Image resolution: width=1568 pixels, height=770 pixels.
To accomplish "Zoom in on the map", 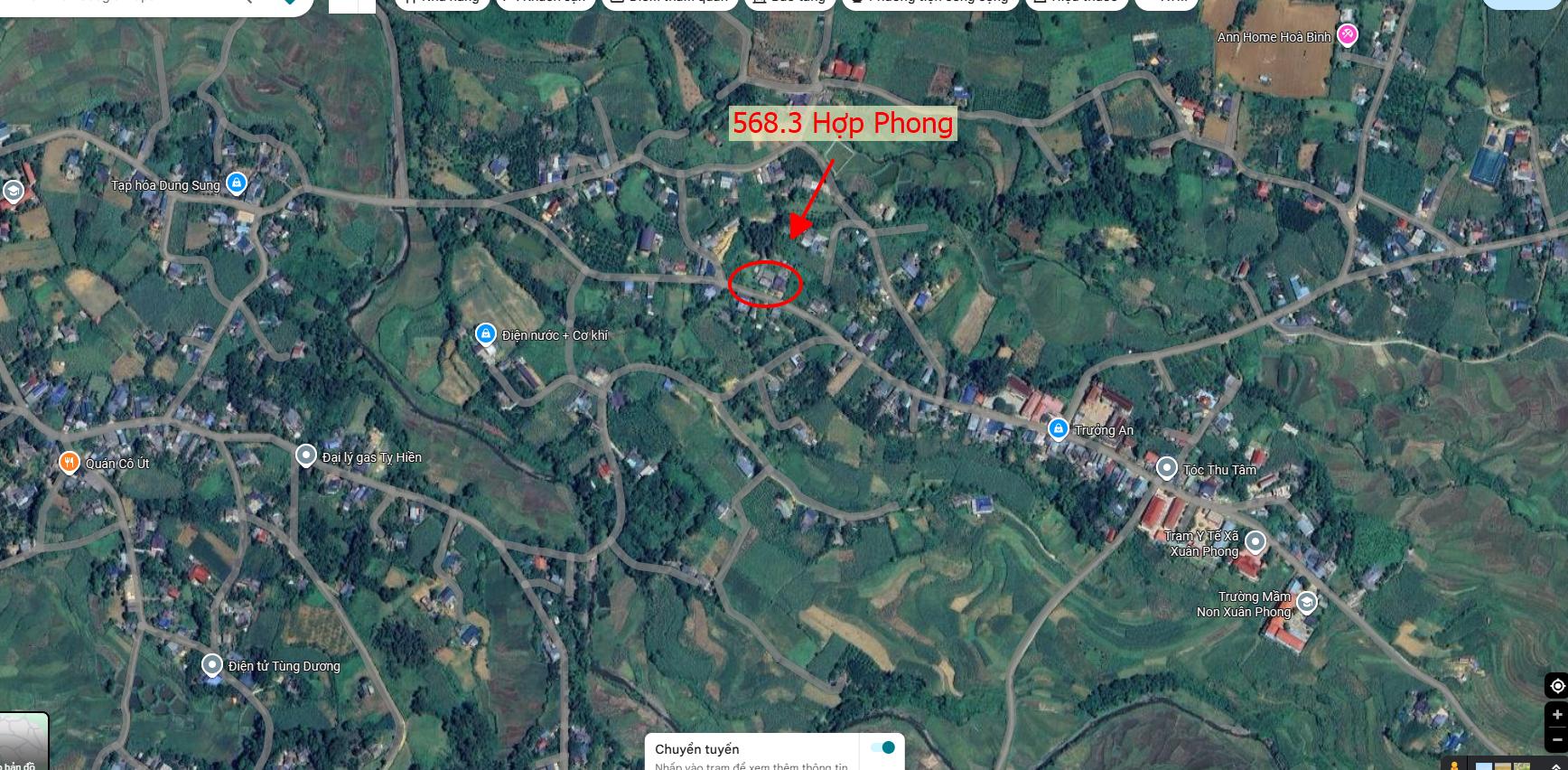I will pyautogui.click(x=1557, y=715).
